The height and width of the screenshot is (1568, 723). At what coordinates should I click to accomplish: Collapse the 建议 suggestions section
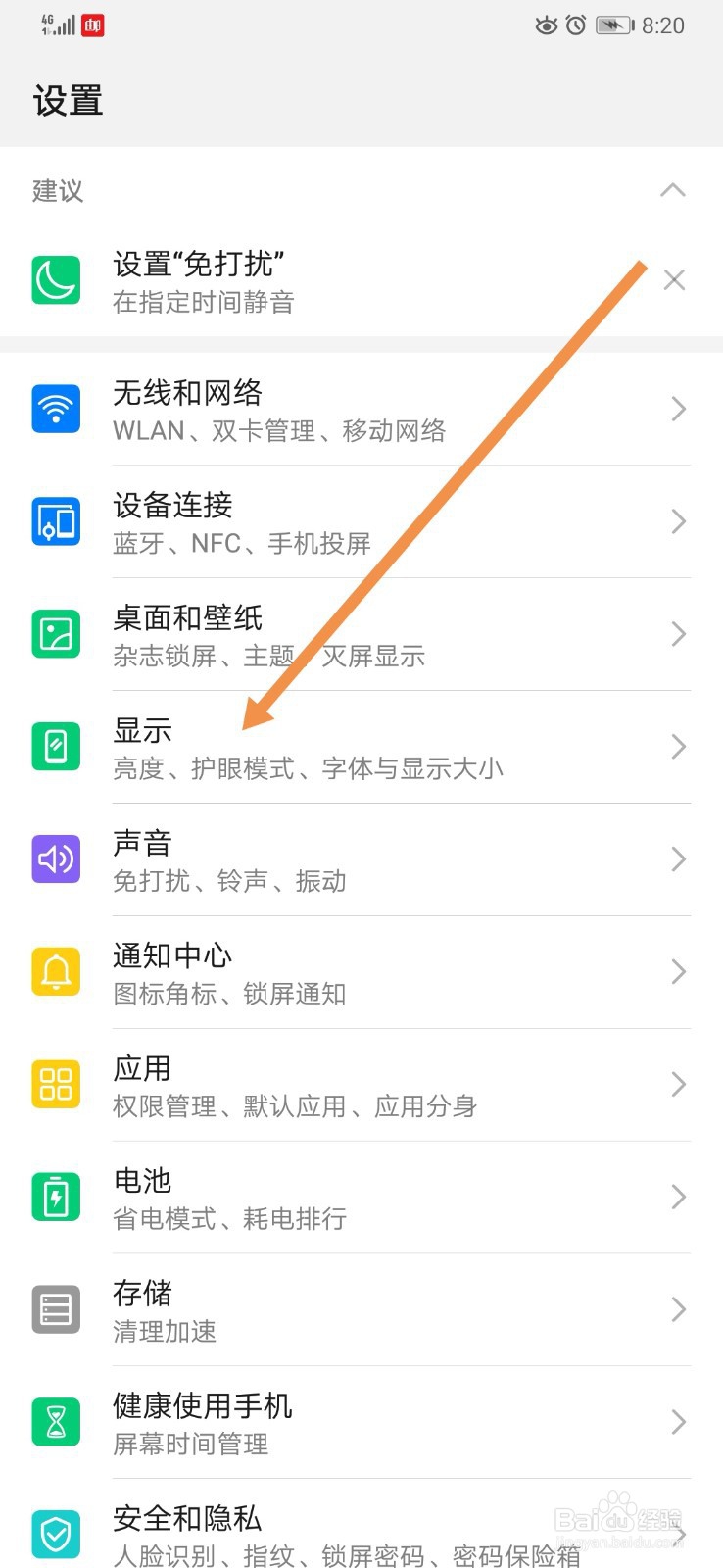point(673,190)
